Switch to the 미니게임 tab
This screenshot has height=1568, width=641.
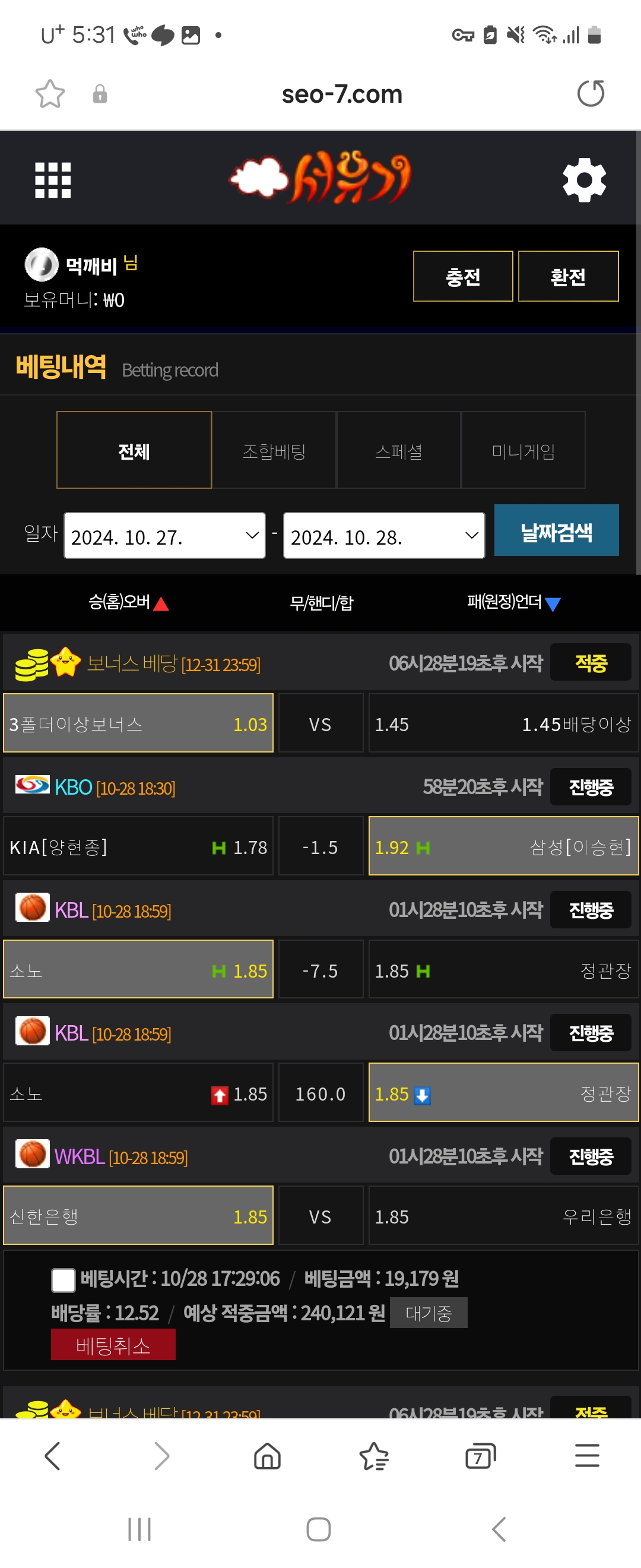[x=523, y=450]
